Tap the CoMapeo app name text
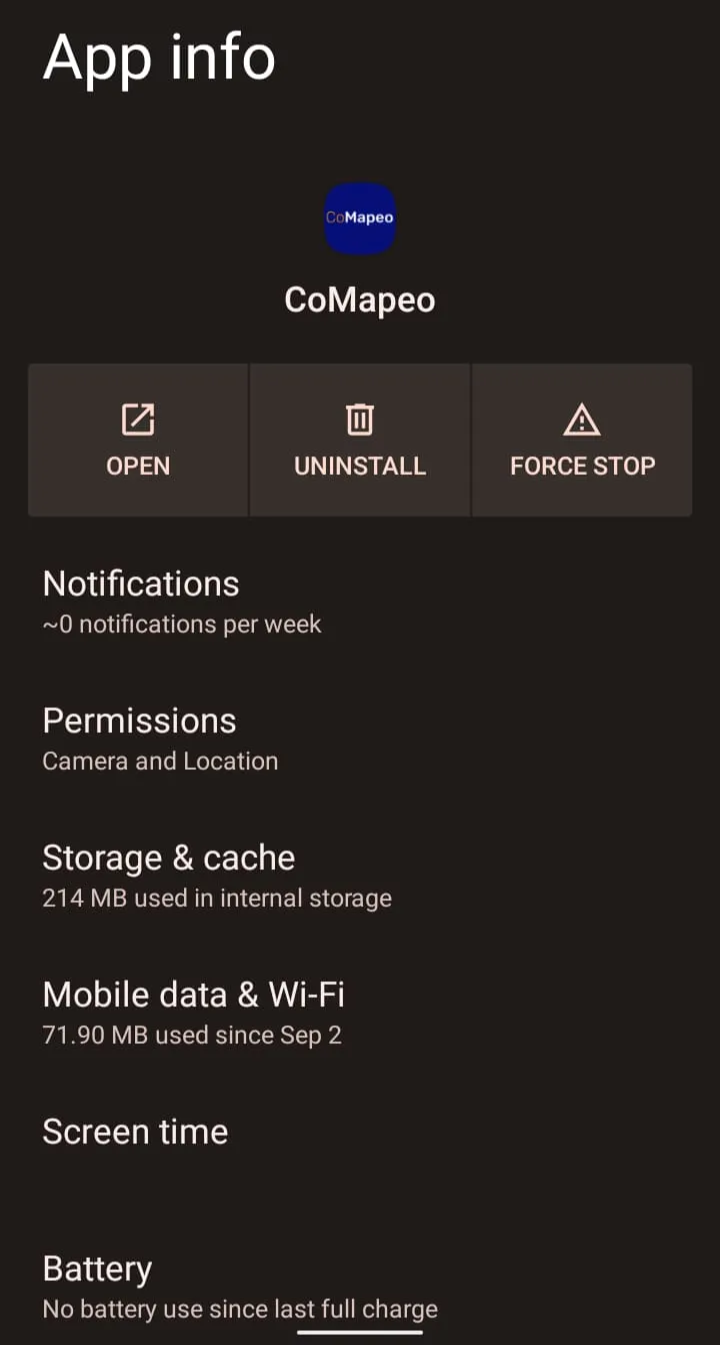720x1345 pixels. coord(360,299)
